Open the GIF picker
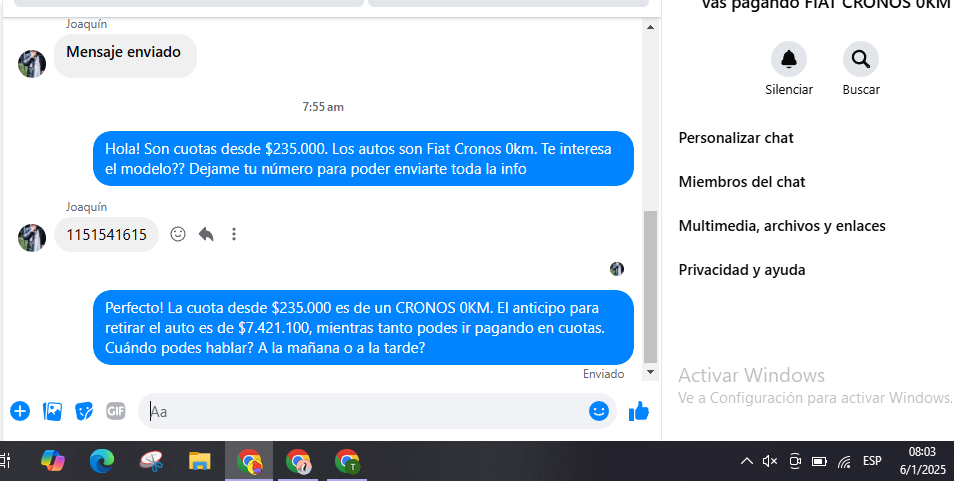 coord(116,411)
